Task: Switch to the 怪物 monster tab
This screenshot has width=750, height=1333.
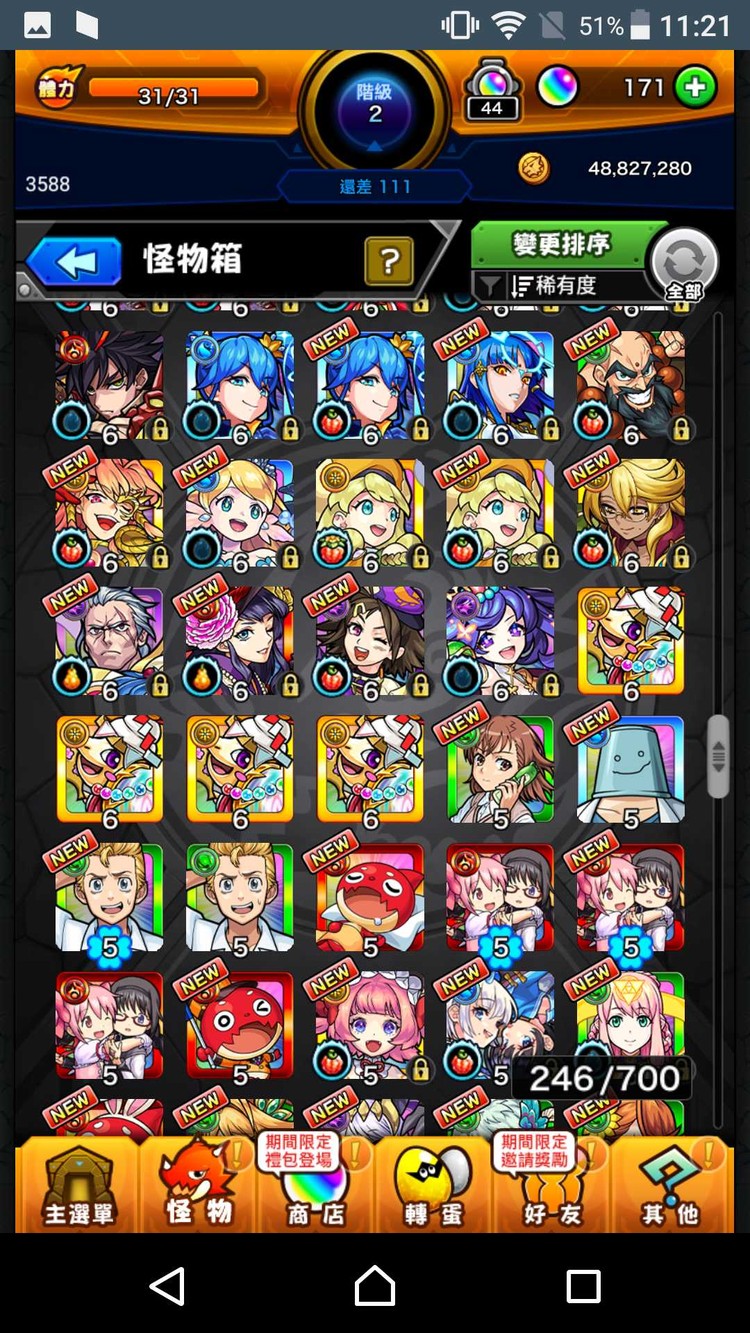Action: click(198, 1185)
